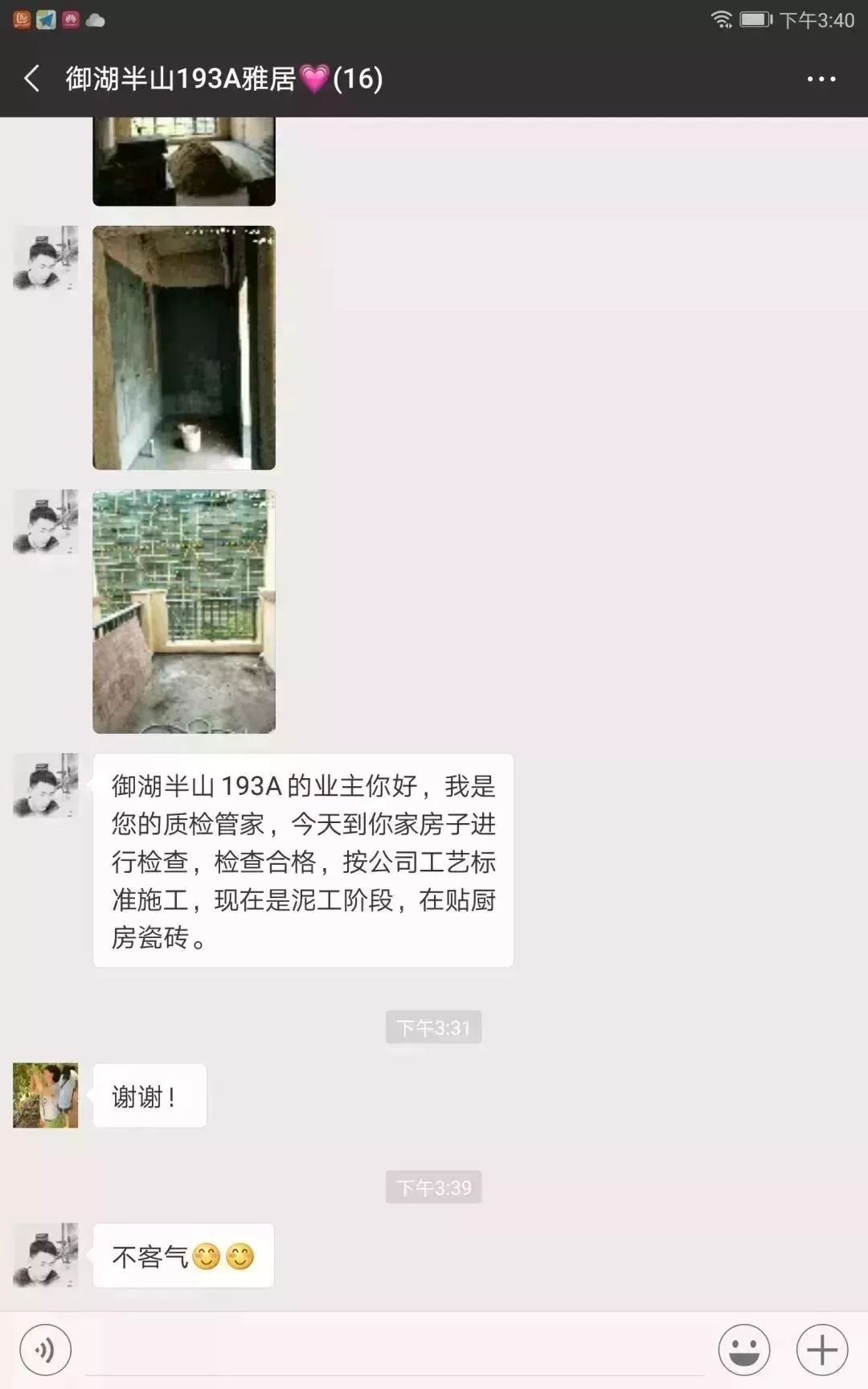
Task: Open the emoji picker
Action: point(743,1350)
